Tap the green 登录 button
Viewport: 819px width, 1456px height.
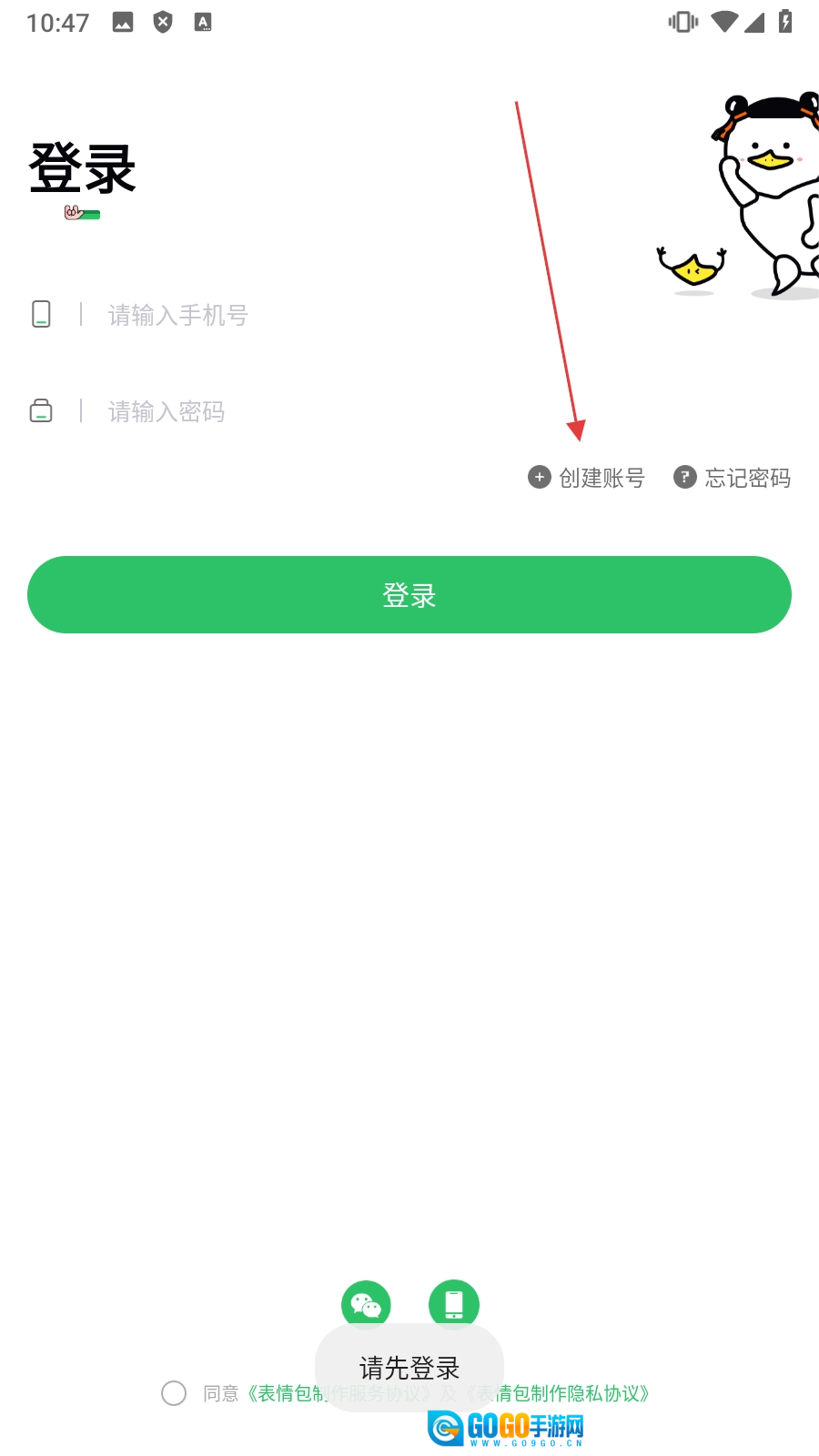[409, 595]
